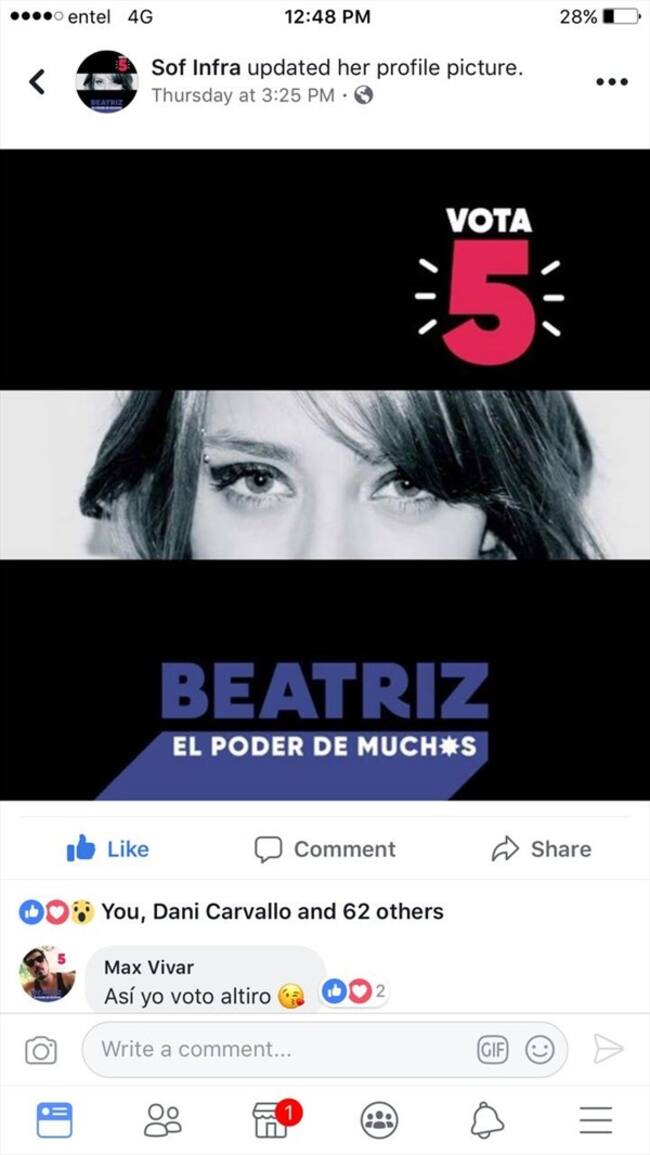This screenshot has height=1155, width=650.
Task: Open the Marketplace tab with one notification
Action: (x=272, y=1119)
